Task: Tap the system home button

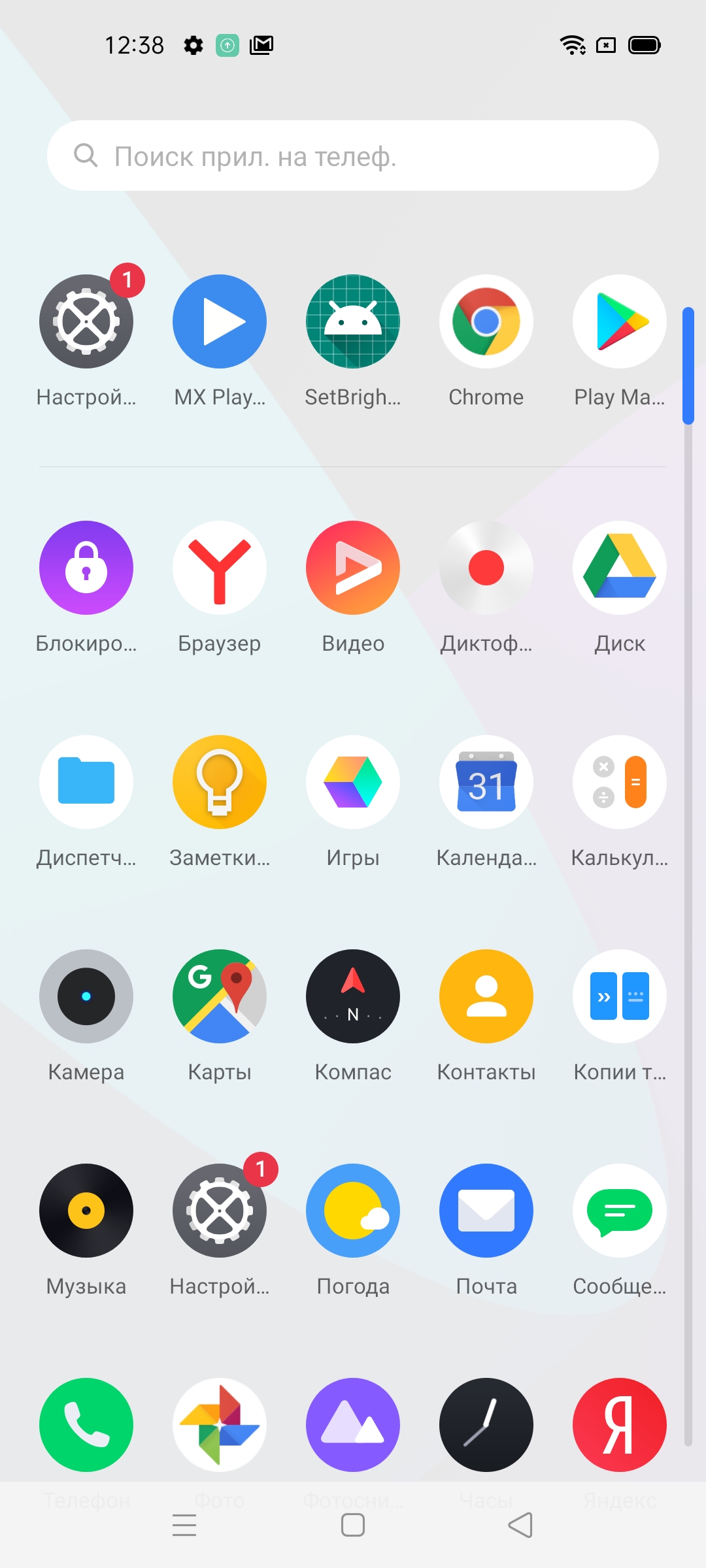Action: tap(353, 1526)
